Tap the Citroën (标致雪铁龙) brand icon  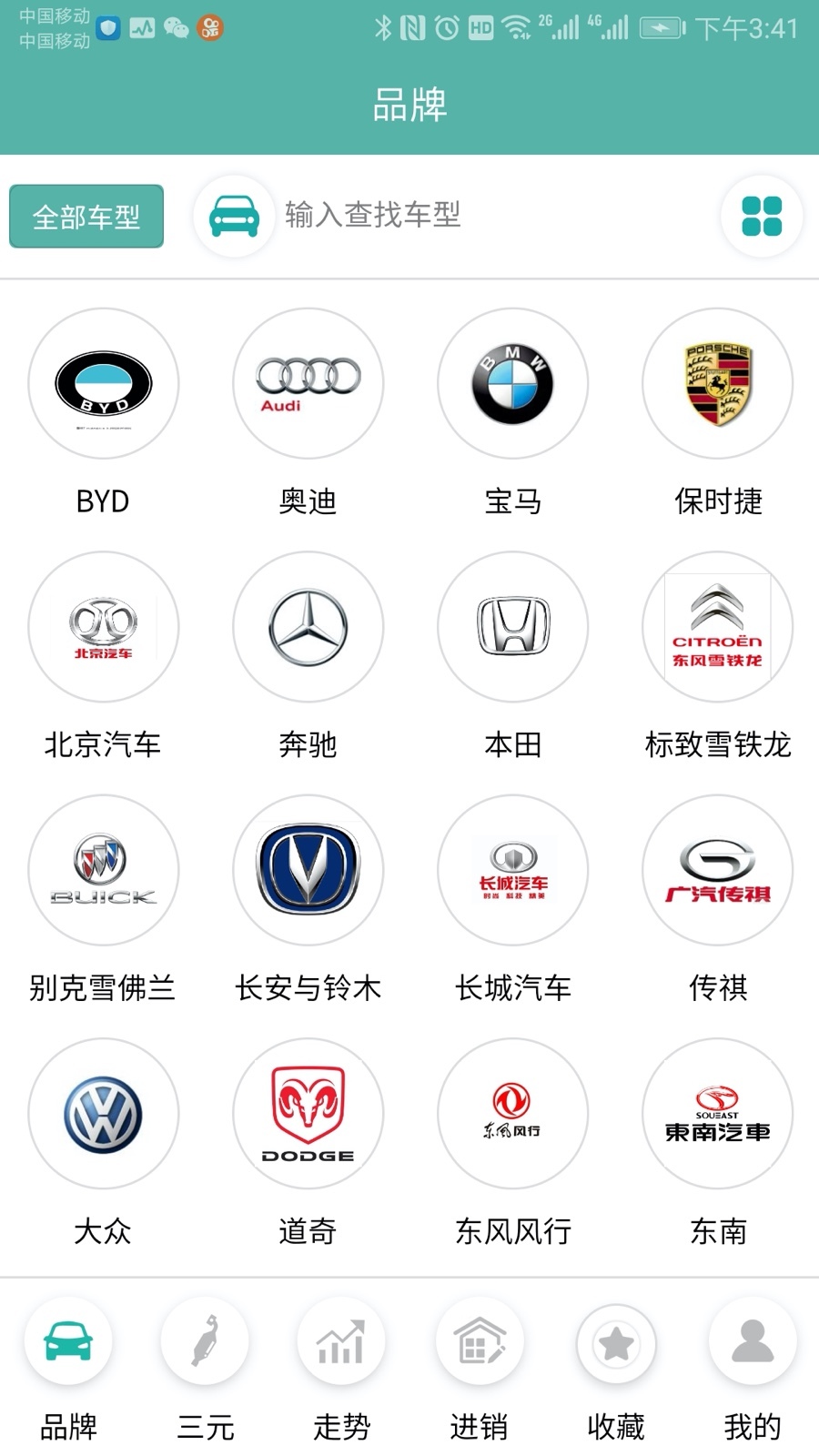pos(717,627)
